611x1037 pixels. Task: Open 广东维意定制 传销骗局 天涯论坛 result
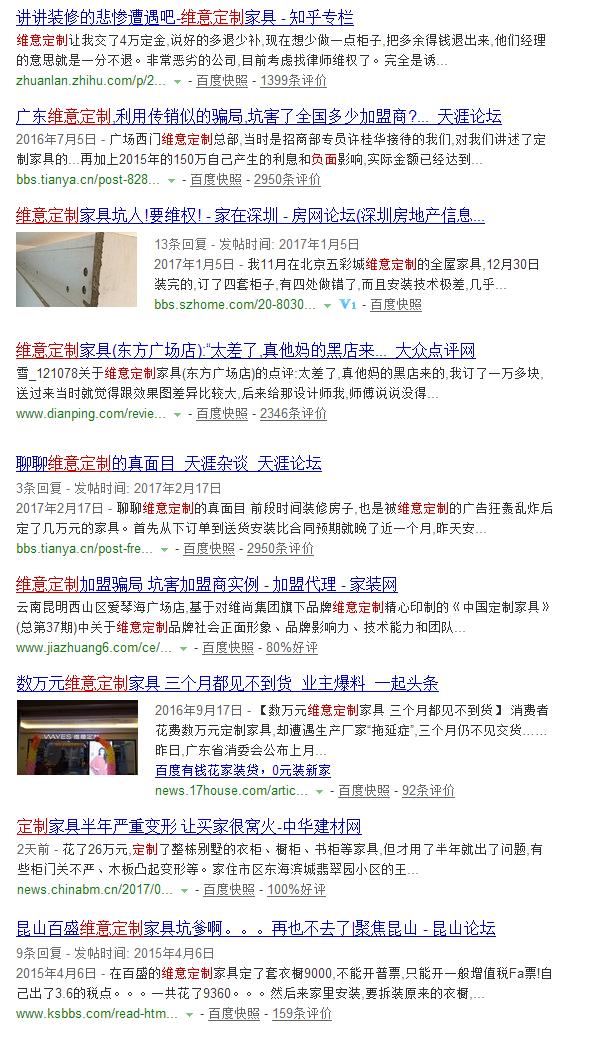point(259,116)
